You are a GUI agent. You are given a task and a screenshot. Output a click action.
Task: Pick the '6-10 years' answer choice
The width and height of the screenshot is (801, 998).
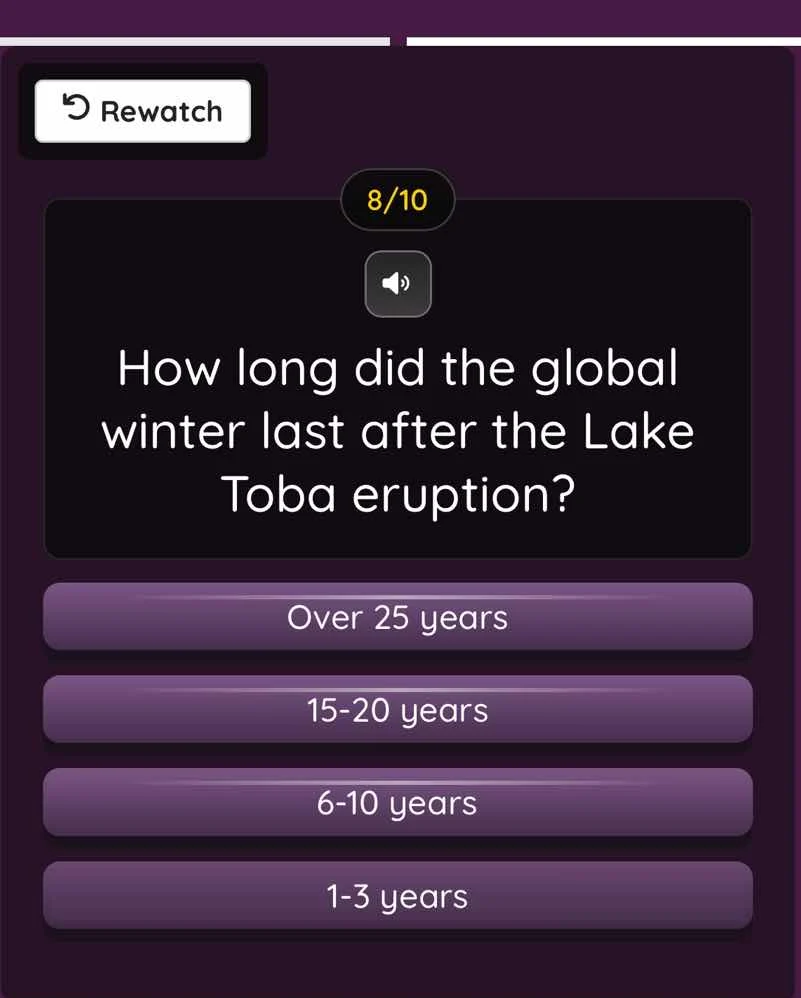(397, 803)
